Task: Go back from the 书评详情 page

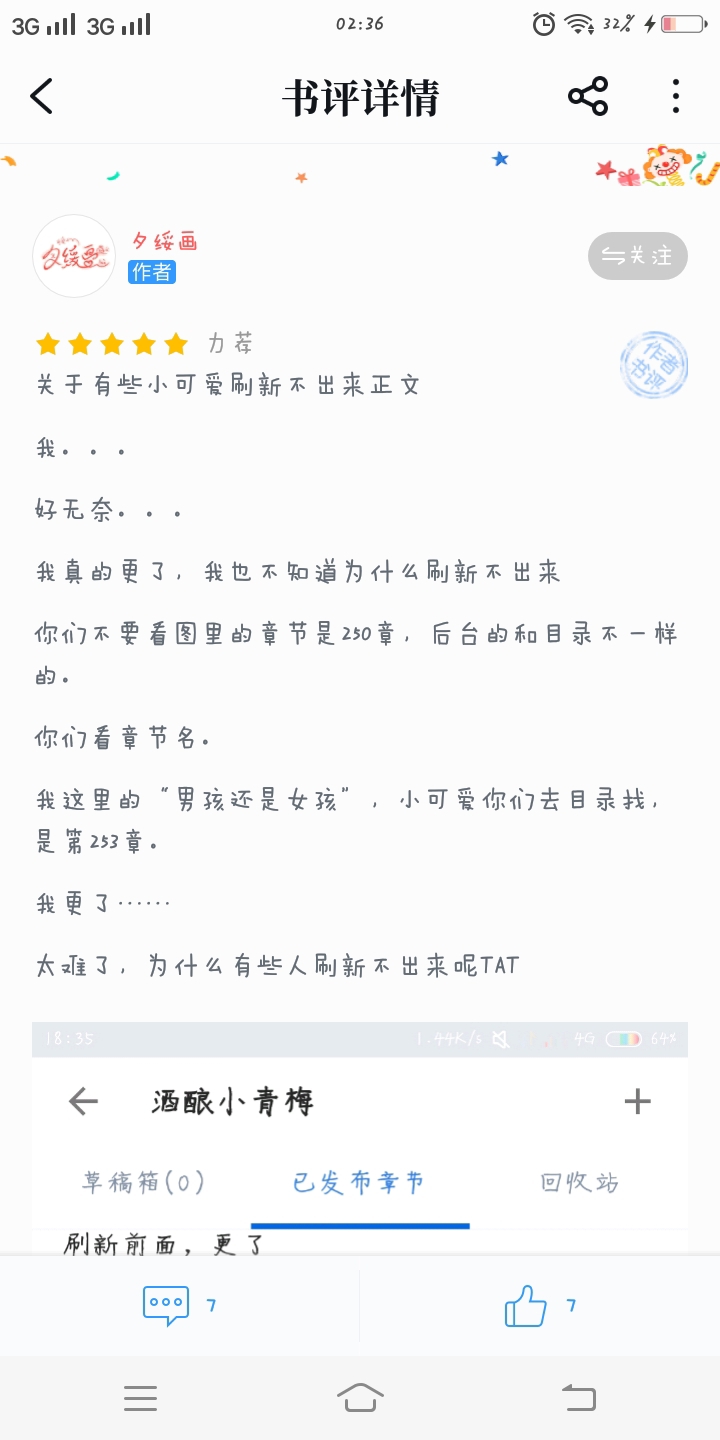Action: pos(42,97)
